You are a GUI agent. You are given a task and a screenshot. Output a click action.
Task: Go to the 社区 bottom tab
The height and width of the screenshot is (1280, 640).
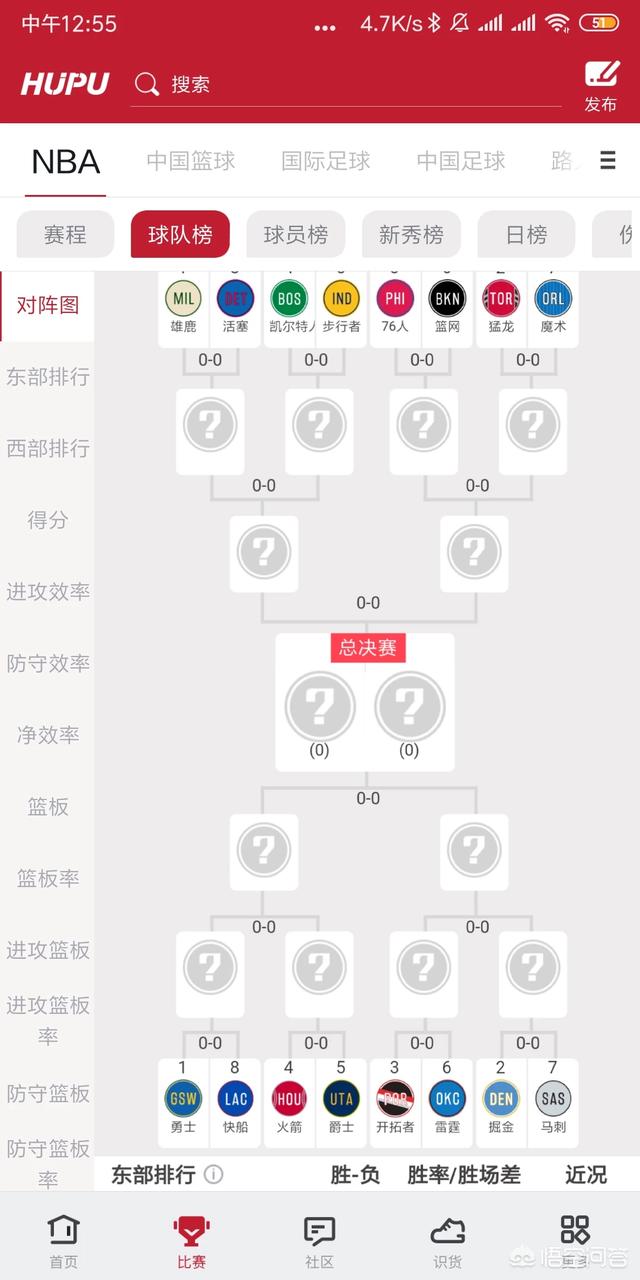tap(319, 1240)
